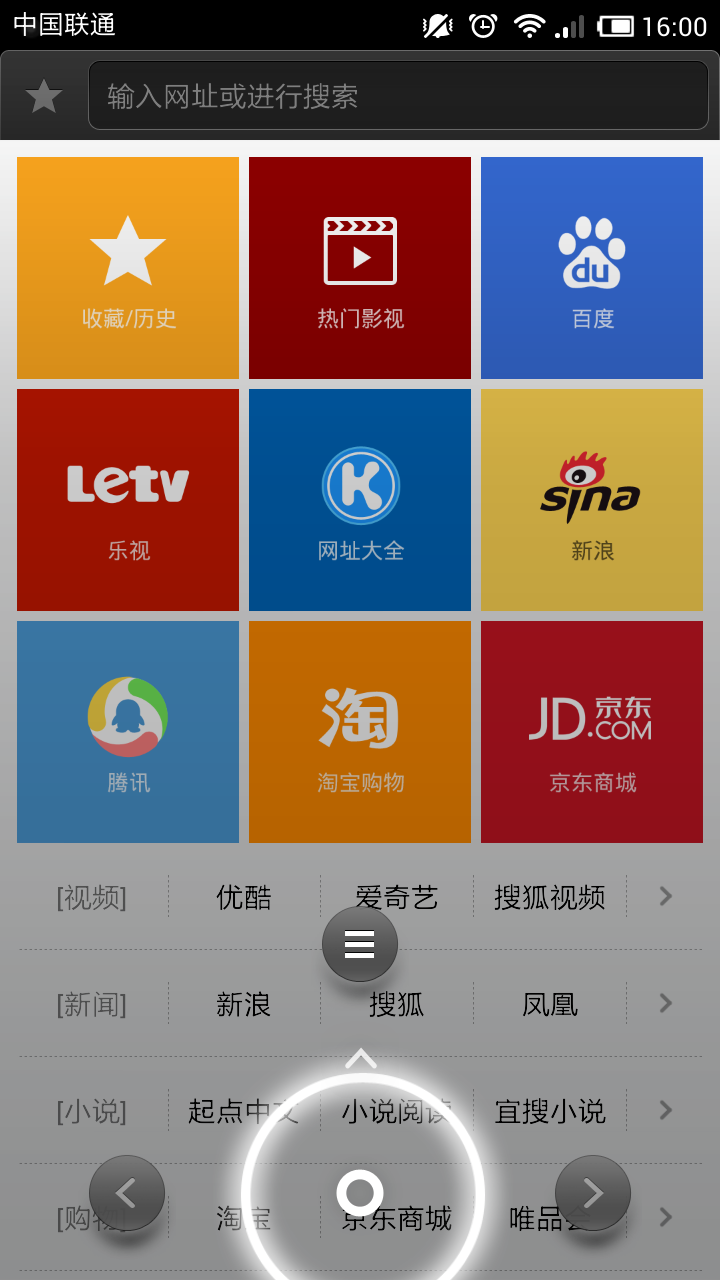Open the bookmarks star in the address bar

click(44, 96)
